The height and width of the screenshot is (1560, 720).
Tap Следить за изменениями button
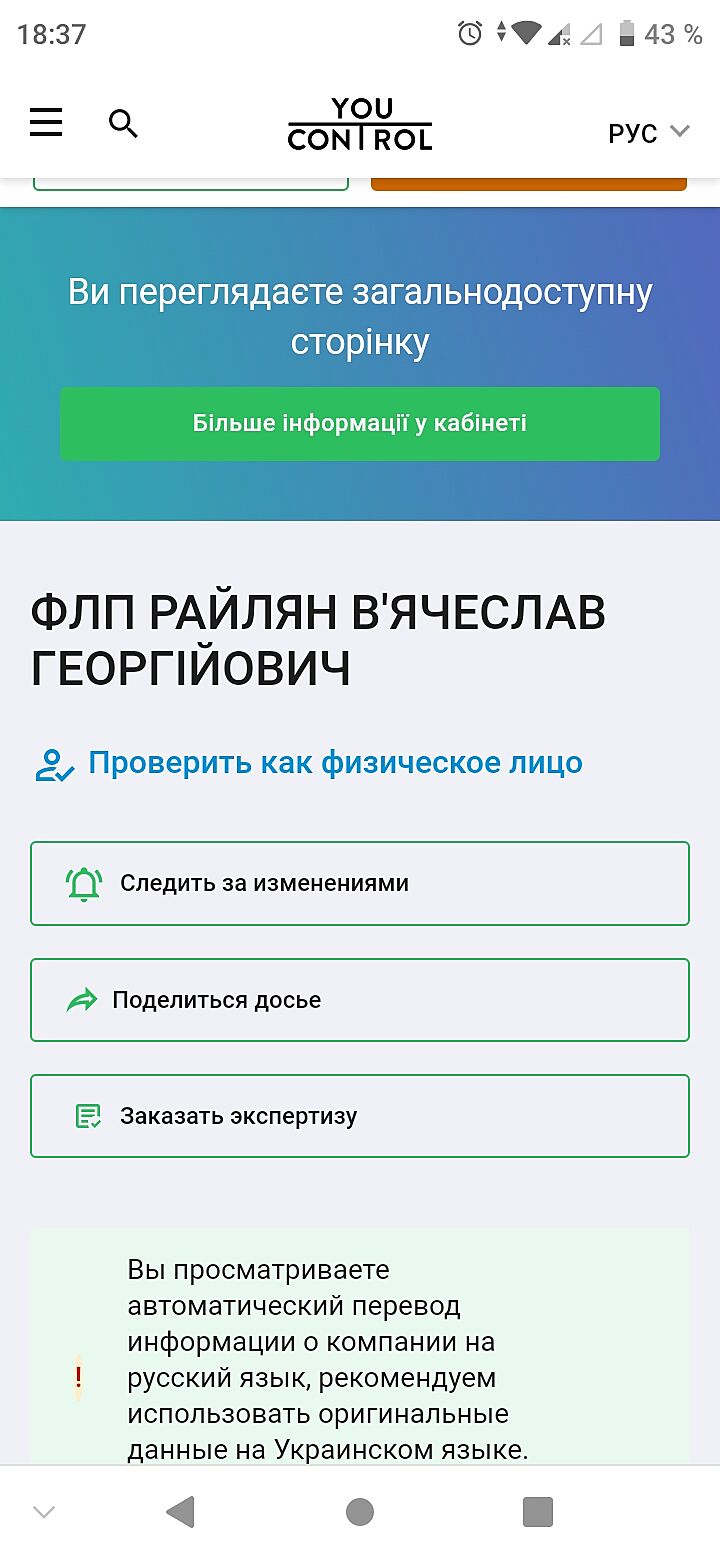click(x=360, y=884)
